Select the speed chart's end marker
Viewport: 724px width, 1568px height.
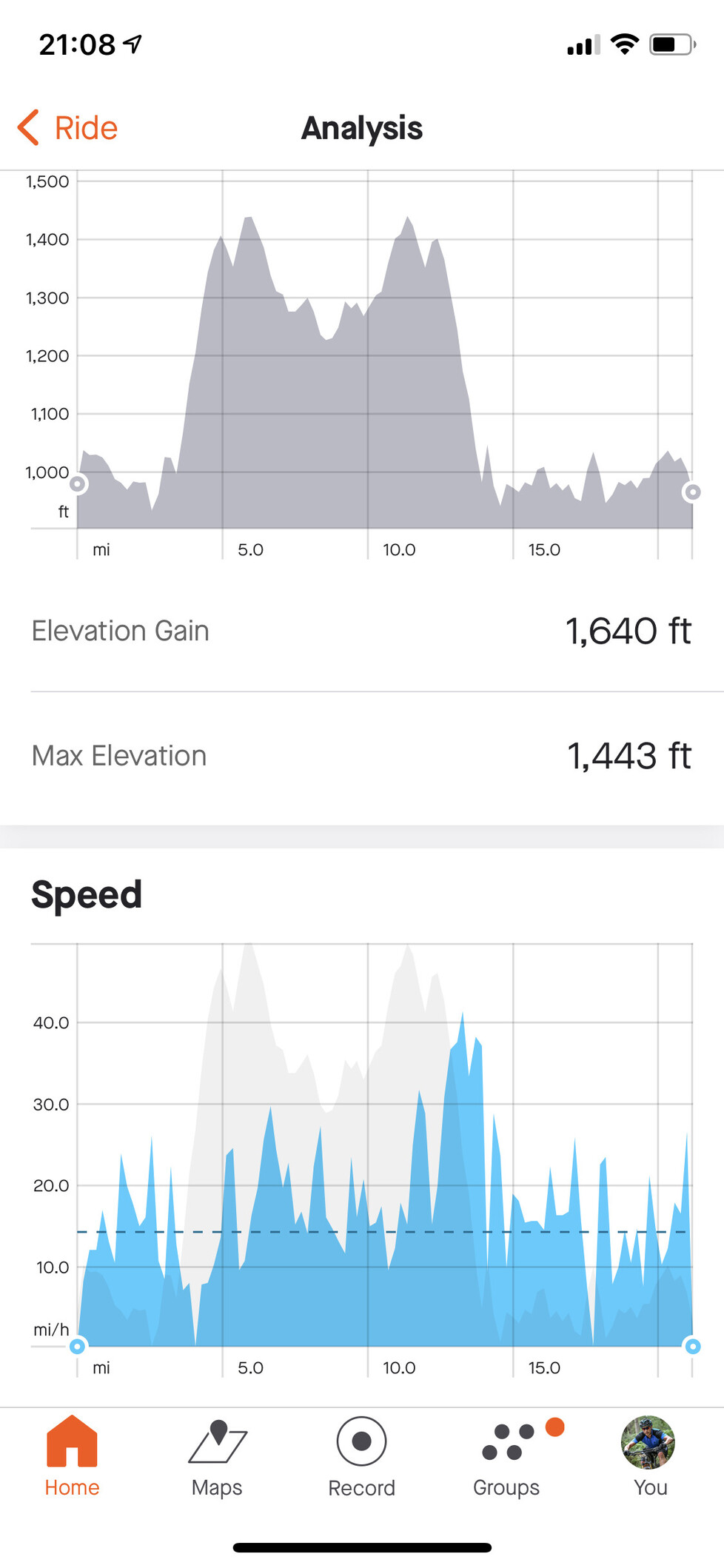tap(692, 1346)
